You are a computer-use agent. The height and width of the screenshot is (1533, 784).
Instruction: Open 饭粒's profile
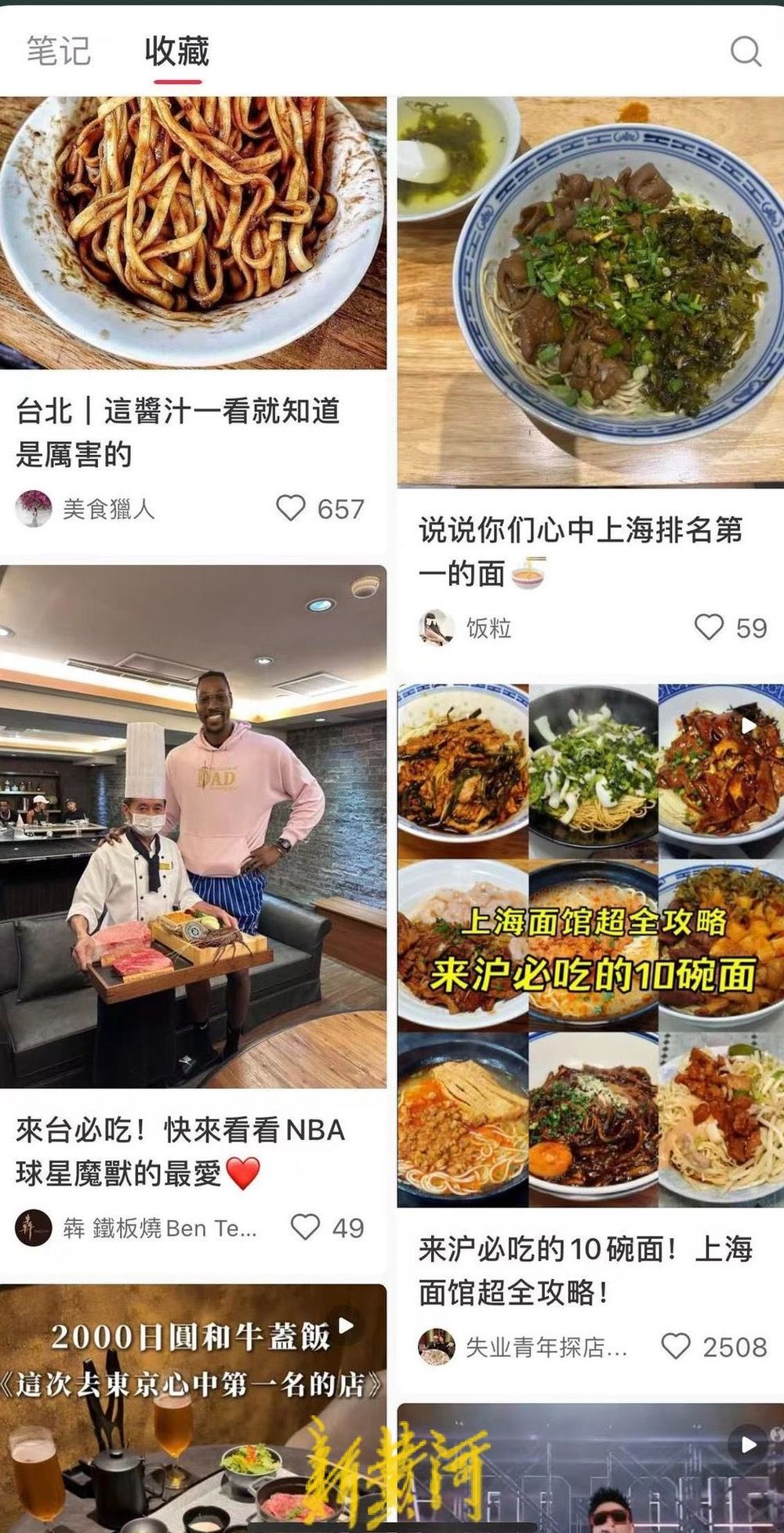[x=437, y=627]
